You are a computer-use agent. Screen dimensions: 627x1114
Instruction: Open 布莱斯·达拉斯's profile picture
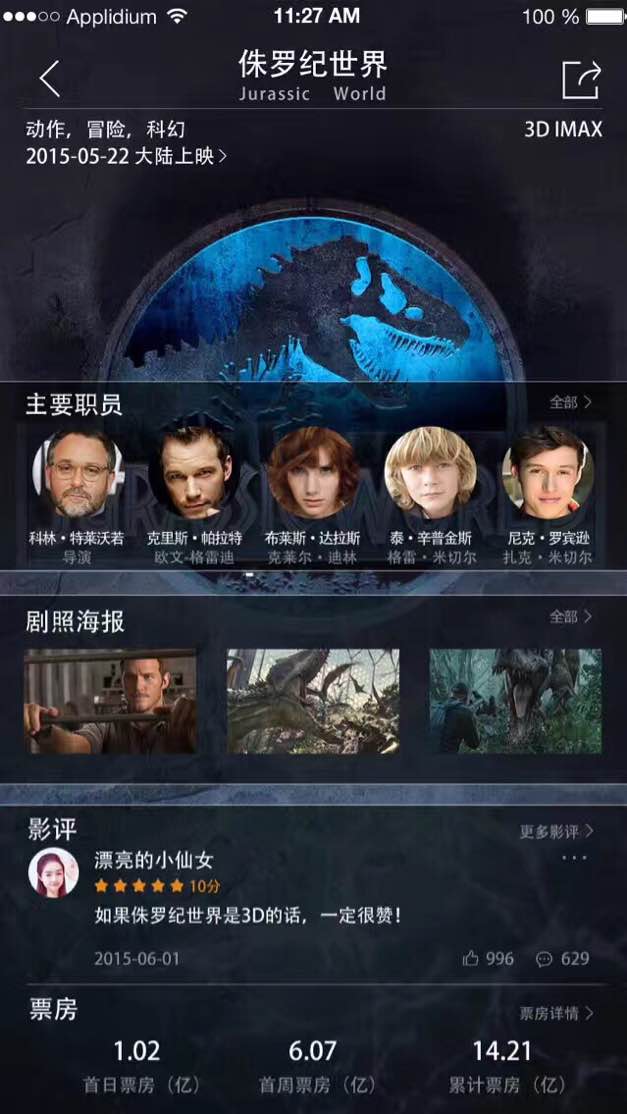[x=312, y=472]
